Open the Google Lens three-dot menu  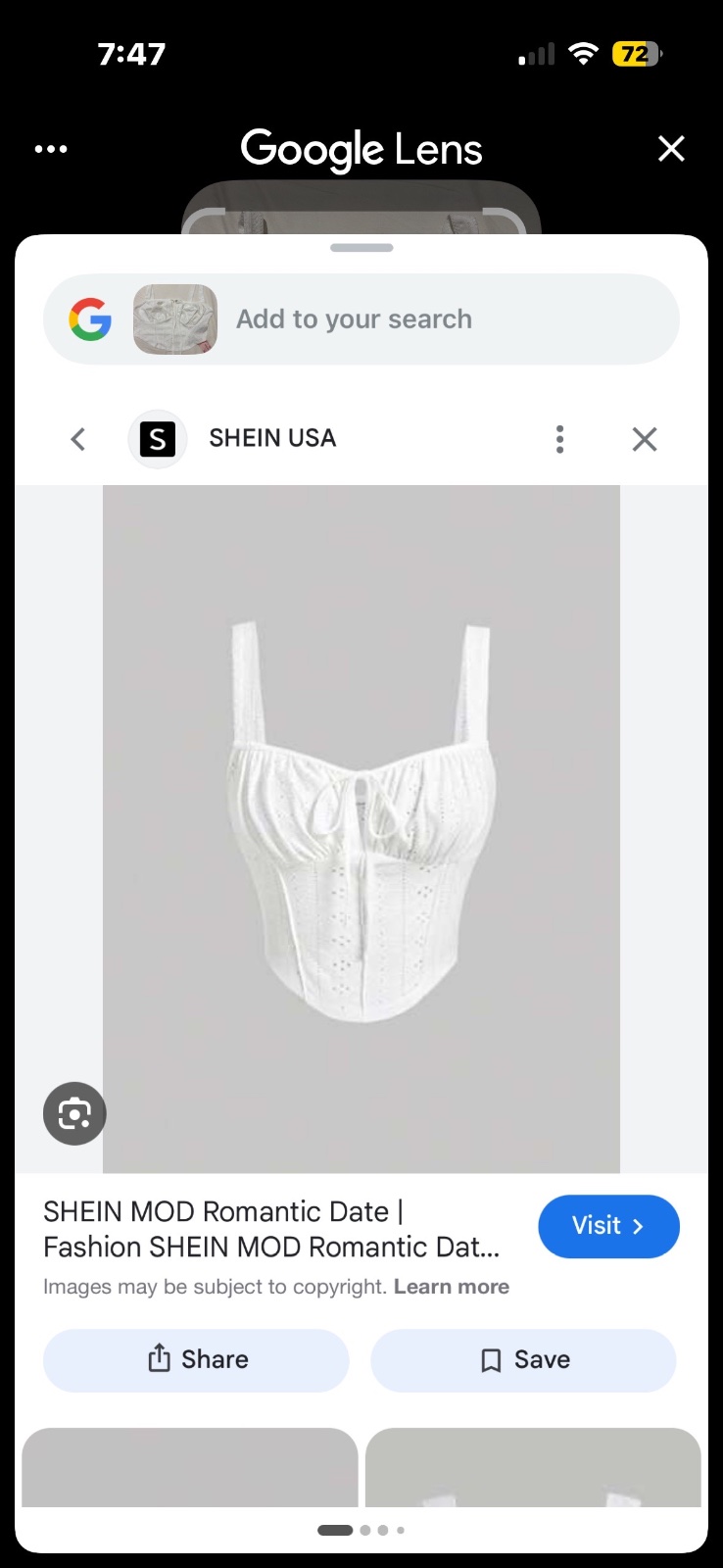point(51,149)
